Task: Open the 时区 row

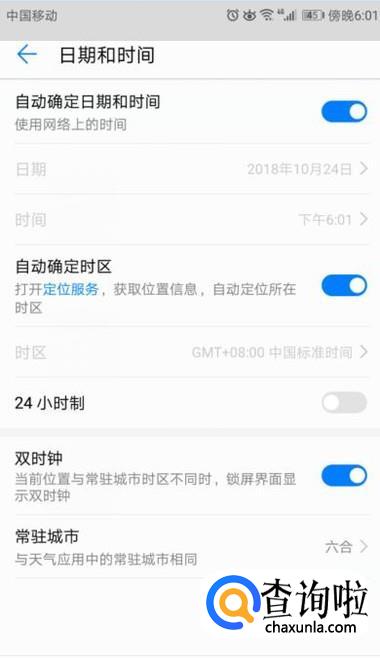Action: pyautogui.click(x=192, y=352)
